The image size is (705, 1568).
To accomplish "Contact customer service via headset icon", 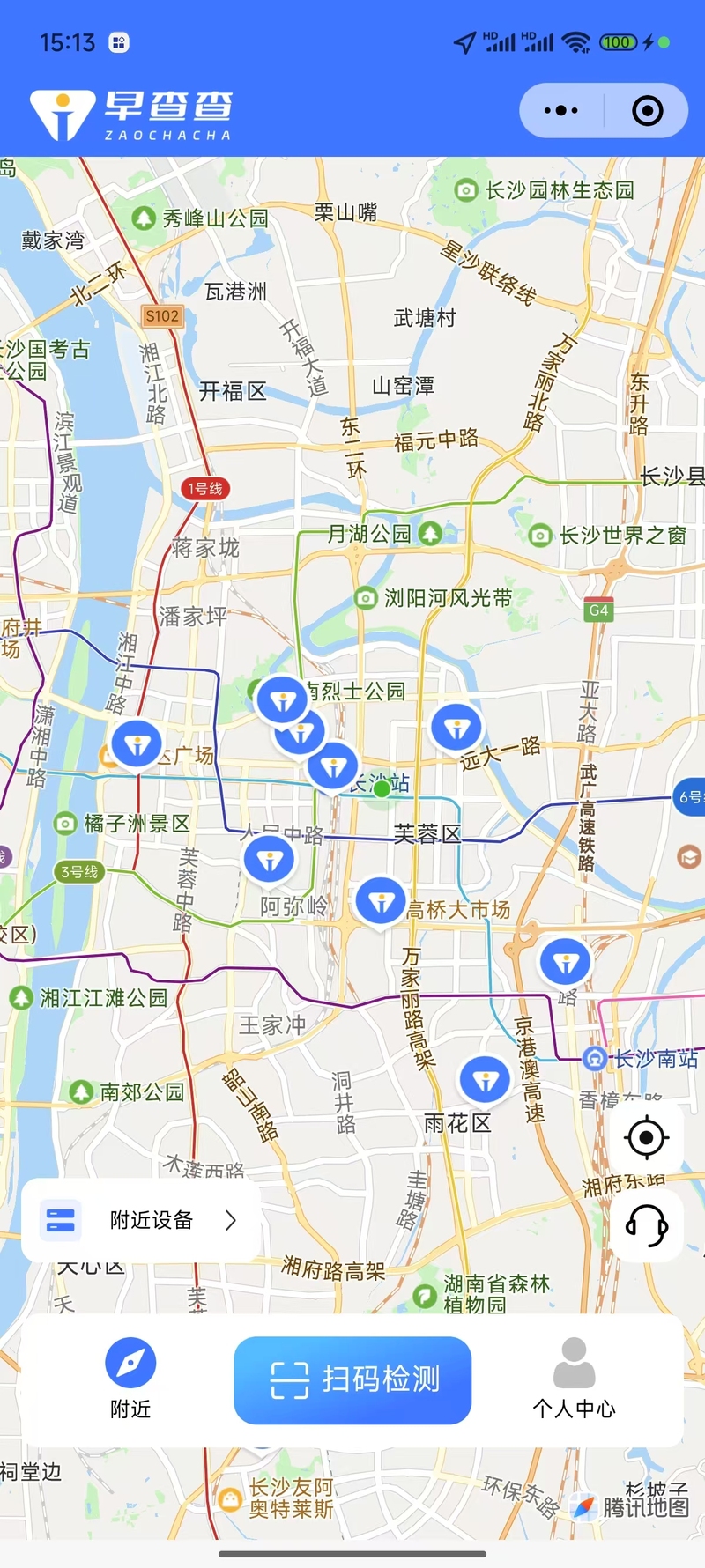I will point(646,1225).
